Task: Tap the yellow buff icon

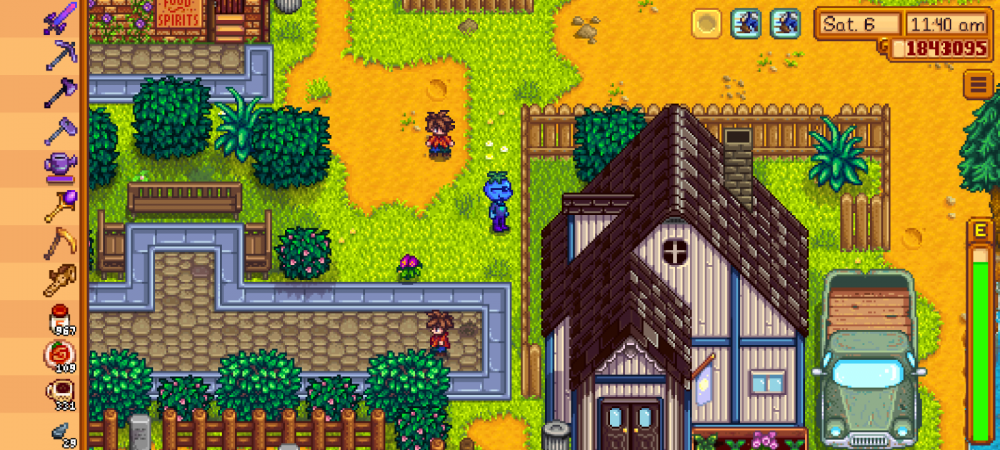Action: coord(707,23)
